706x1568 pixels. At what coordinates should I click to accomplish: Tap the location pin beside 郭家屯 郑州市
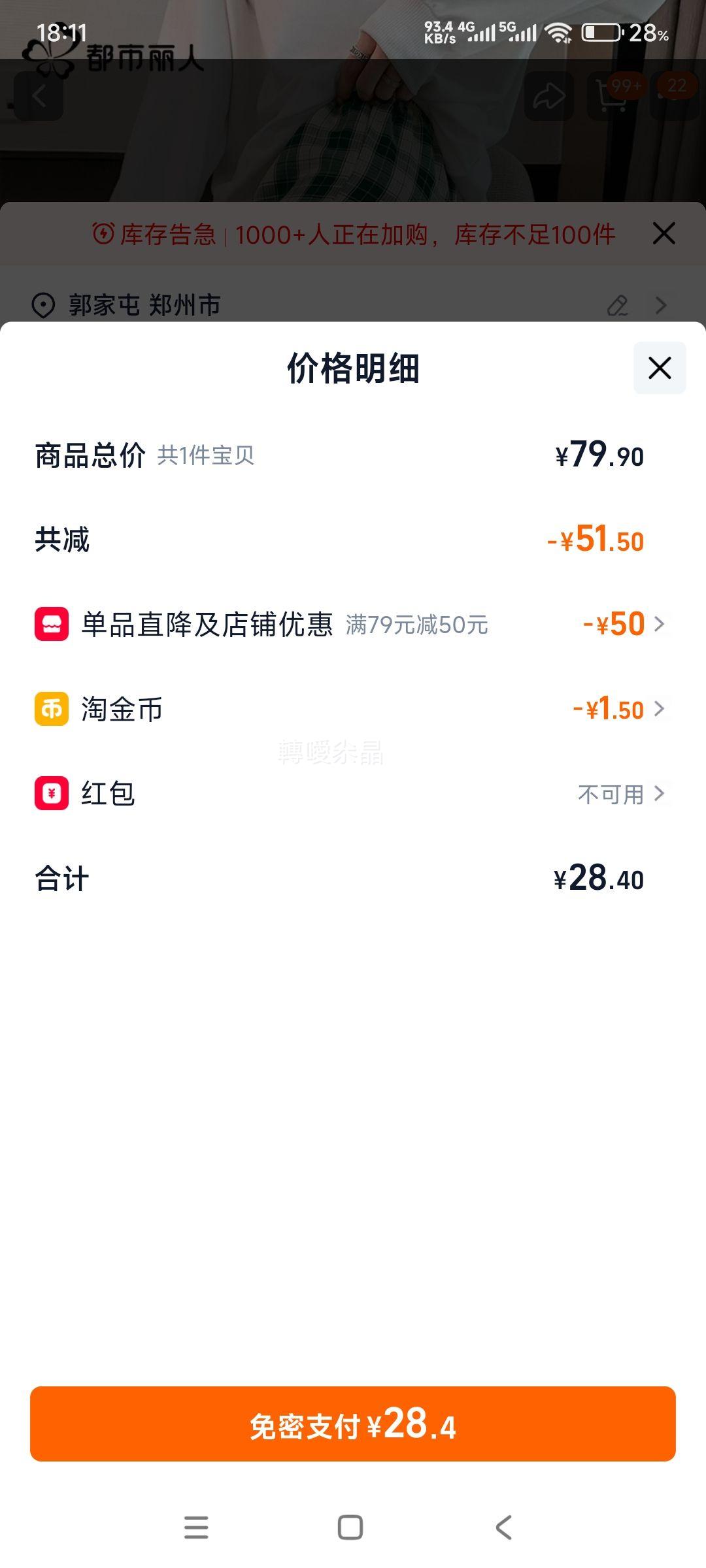(x=43, y=304)
